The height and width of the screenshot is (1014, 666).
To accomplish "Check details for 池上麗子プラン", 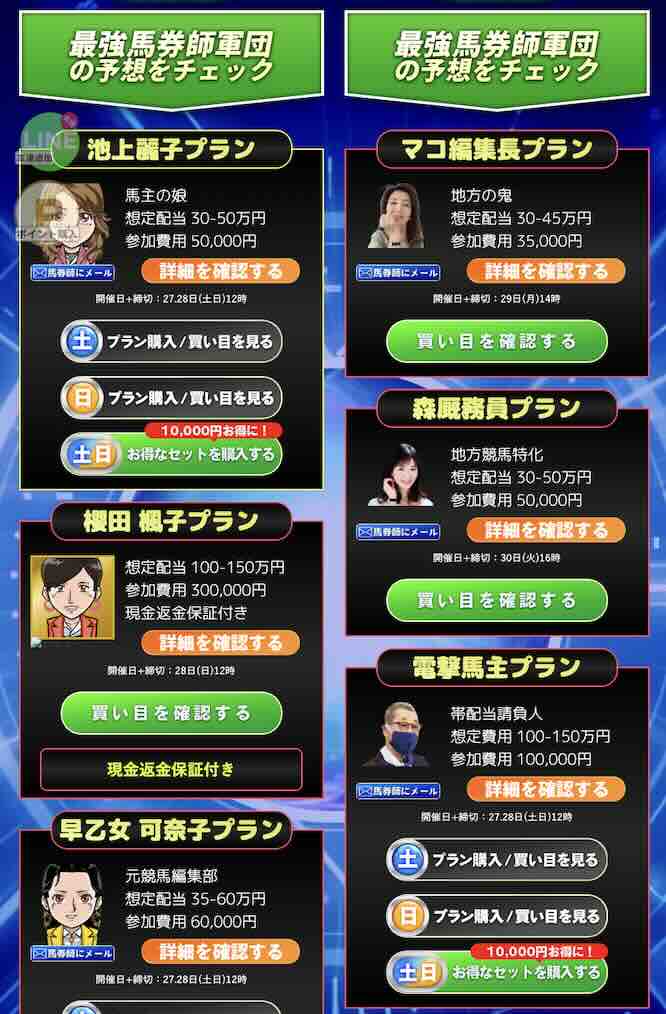I will coord(220,271).
